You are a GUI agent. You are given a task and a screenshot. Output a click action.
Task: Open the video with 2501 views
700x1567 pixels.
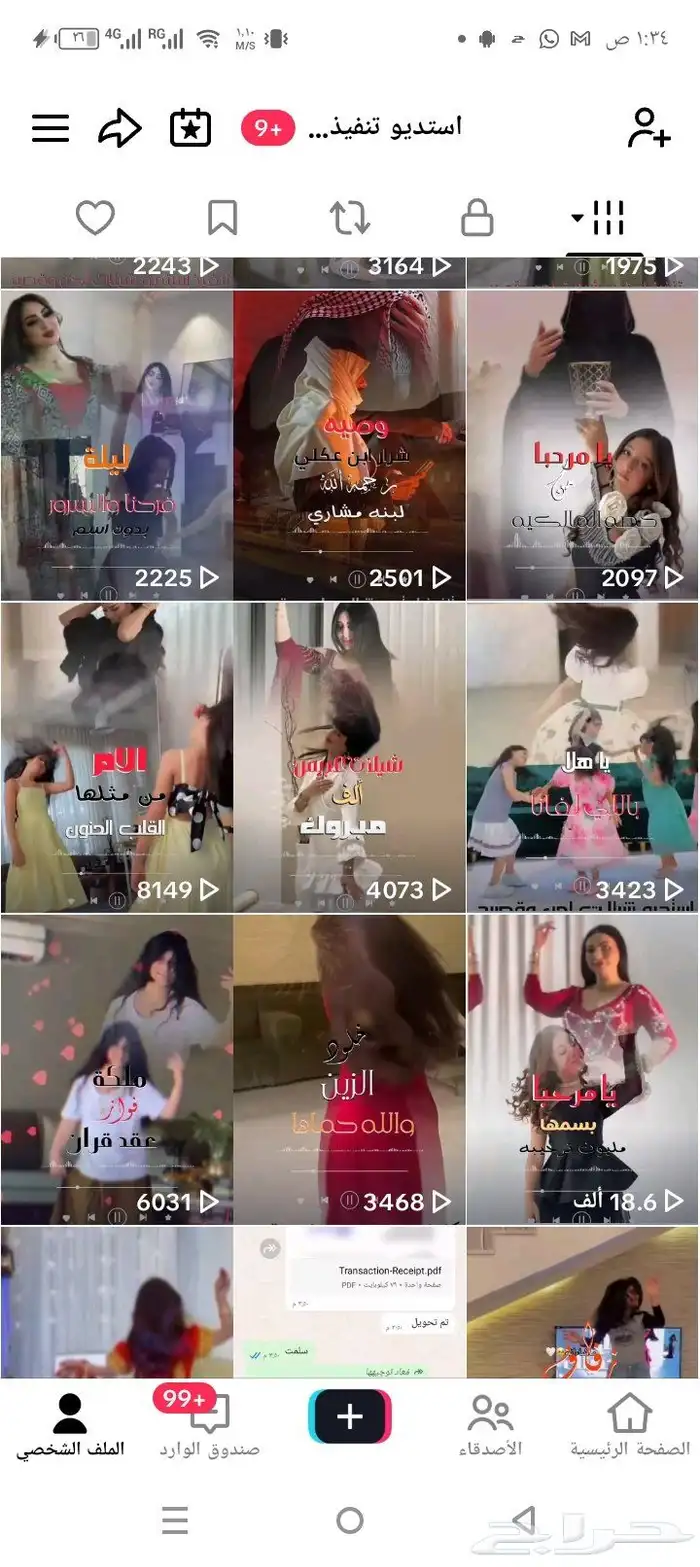point(349,445)
